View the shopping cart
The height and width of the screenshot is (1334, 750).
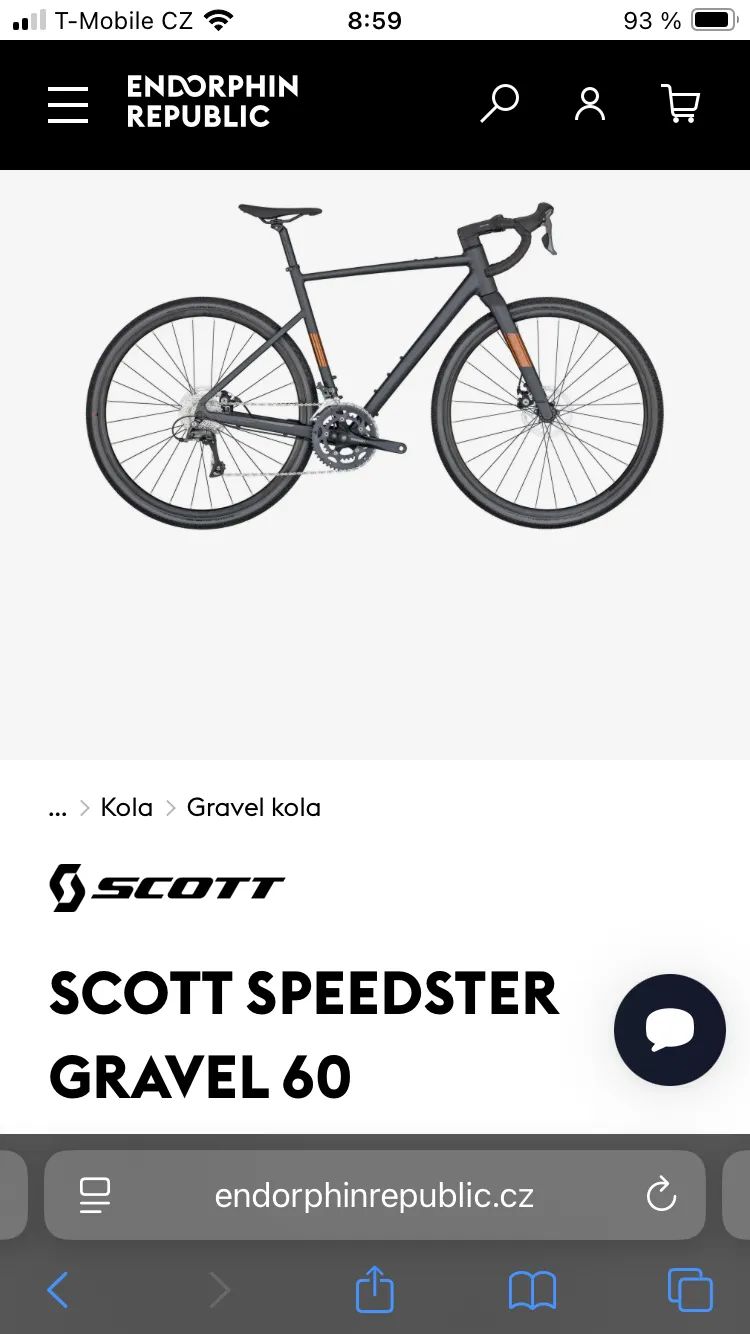coord(681,103)
